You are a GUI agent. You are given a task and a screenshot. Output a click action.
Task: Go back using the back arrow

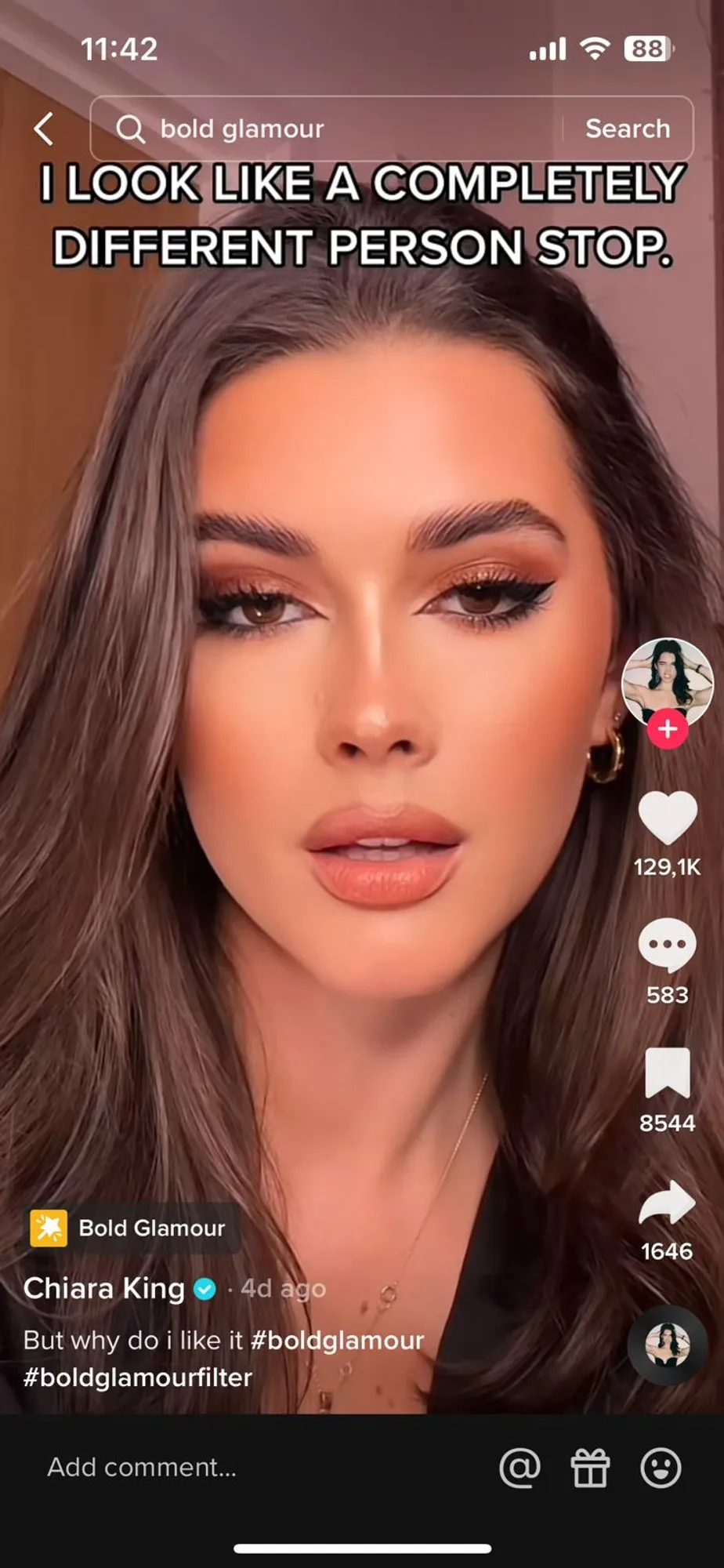coord(44,129)
